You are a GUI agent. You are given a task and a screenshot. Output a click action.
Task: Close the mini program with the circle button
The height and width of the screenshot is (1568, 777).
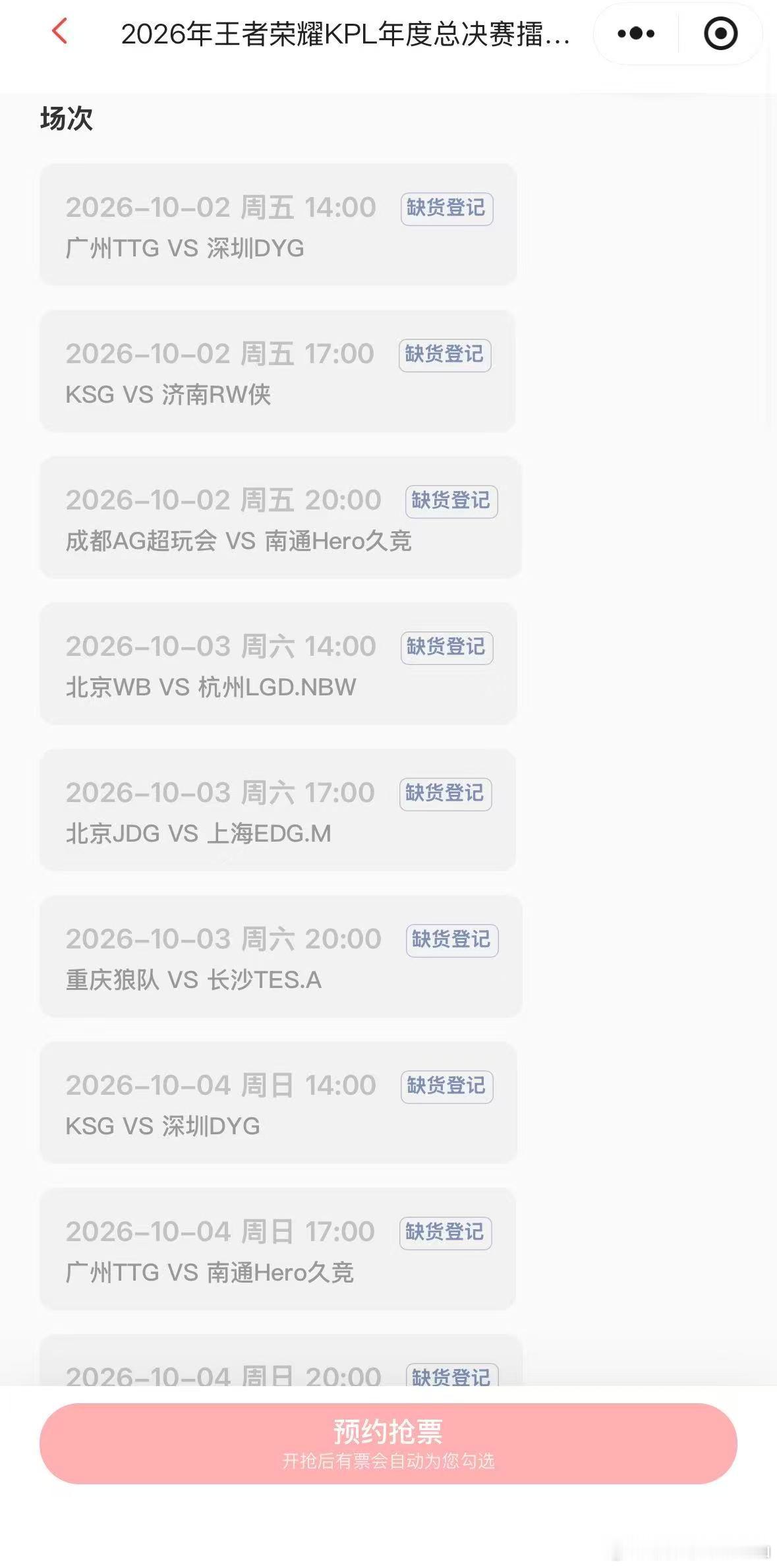[x=720, y=33]
